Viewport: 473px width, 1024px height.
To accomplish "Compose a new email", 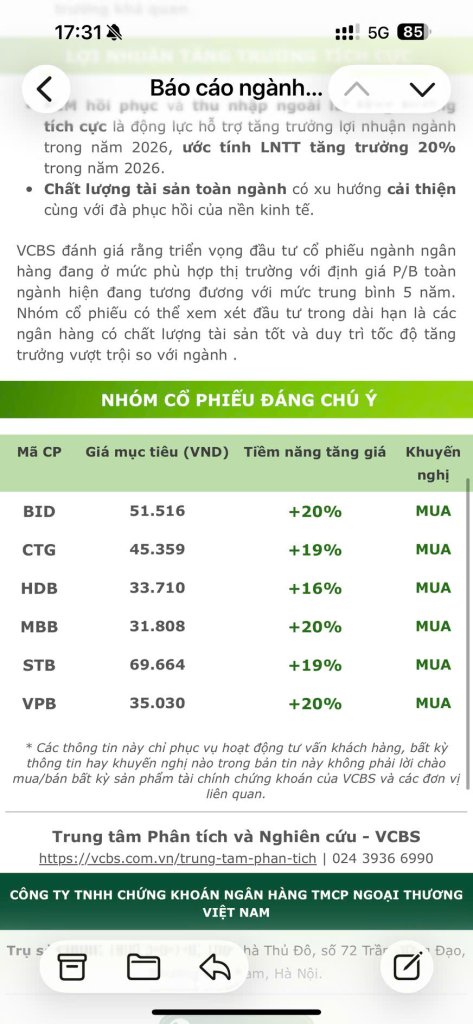I will coord(410,967).
